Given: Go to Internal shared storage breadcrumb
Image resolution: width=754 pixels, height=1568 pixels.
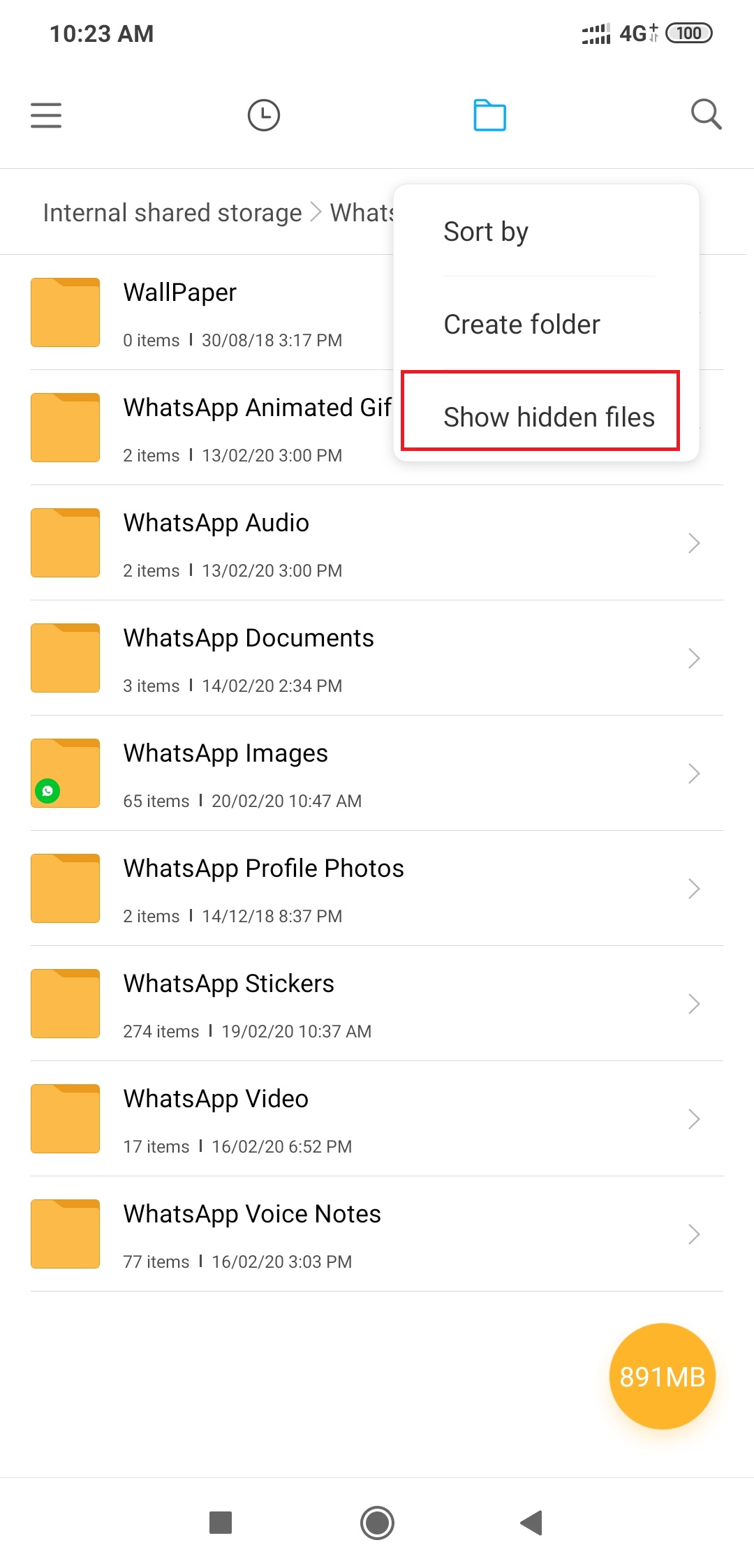Looking at the screenshot, I should tap(172, 213).
